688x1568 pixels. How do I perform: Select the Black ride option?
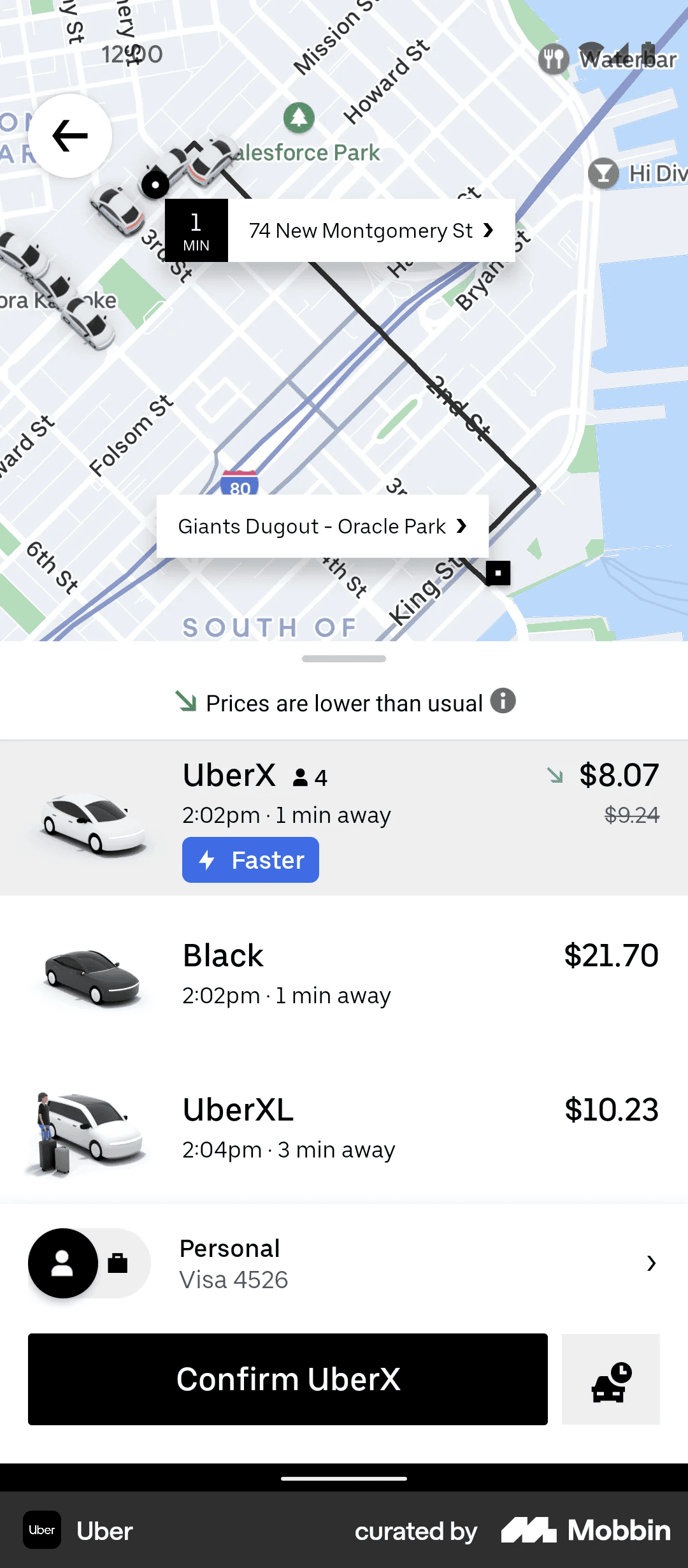[344, 975]
